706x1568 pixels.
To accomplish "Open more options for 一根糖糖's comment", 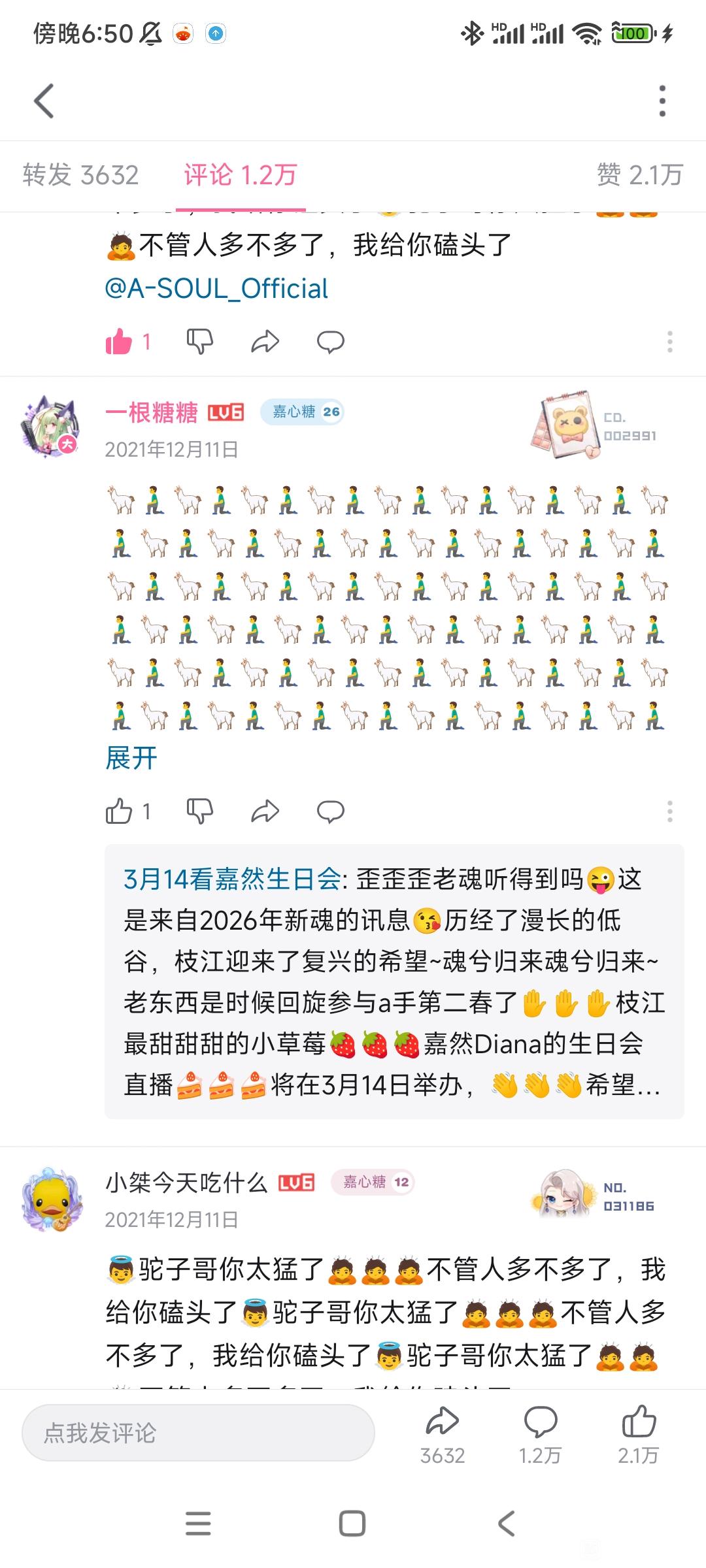I will [x=669, y=811].
